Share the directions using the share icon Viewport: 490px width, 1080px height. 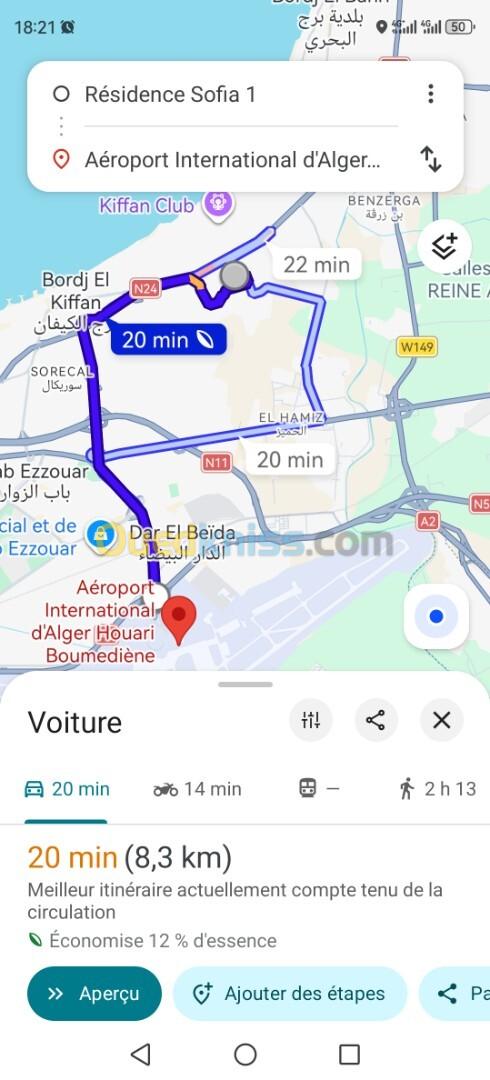click(376, 720)
